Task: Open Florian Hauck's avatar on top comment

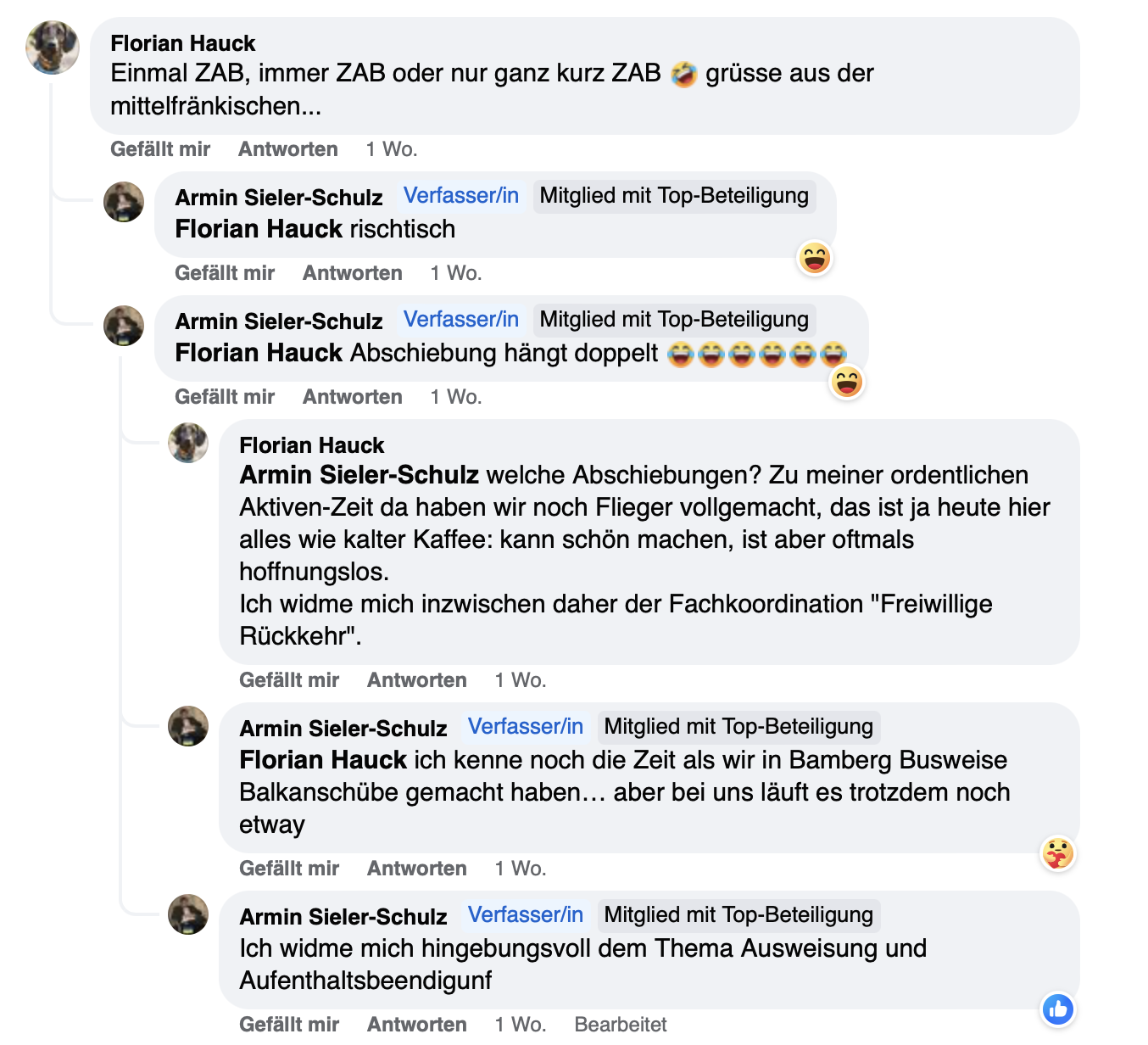Action: 53,47
